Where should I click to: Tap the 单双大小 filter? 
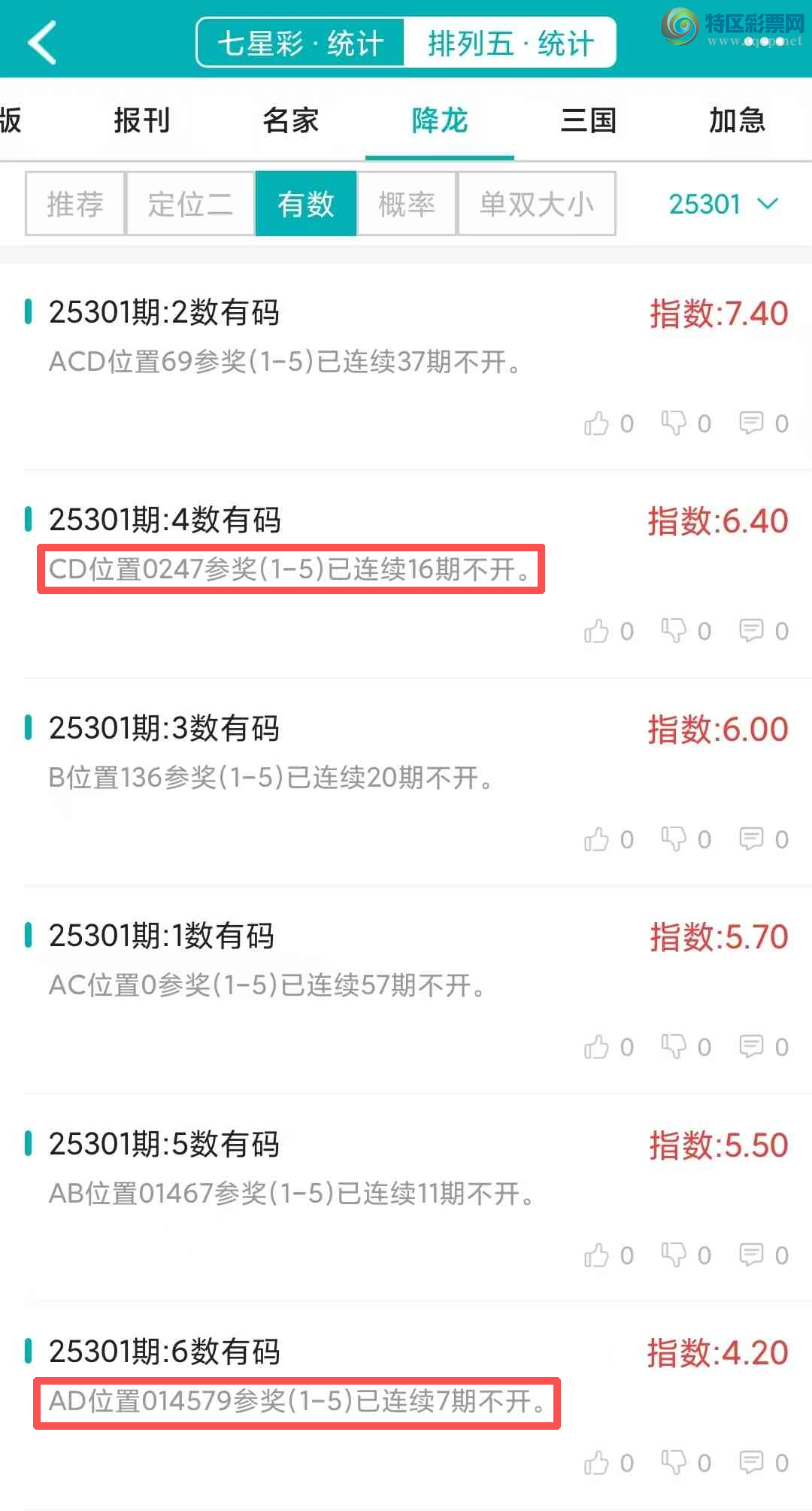[x=536, y=204]
